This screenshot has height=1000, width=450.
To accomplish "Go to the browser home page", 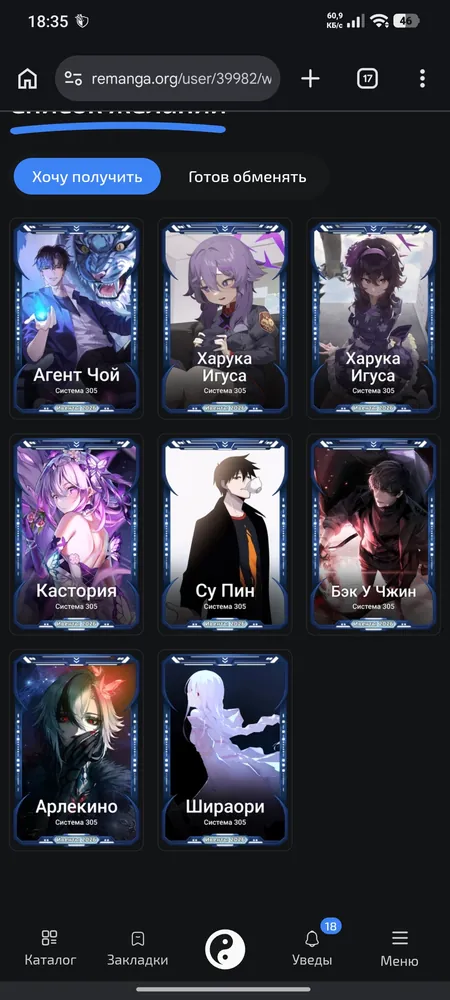I will 27,78.
